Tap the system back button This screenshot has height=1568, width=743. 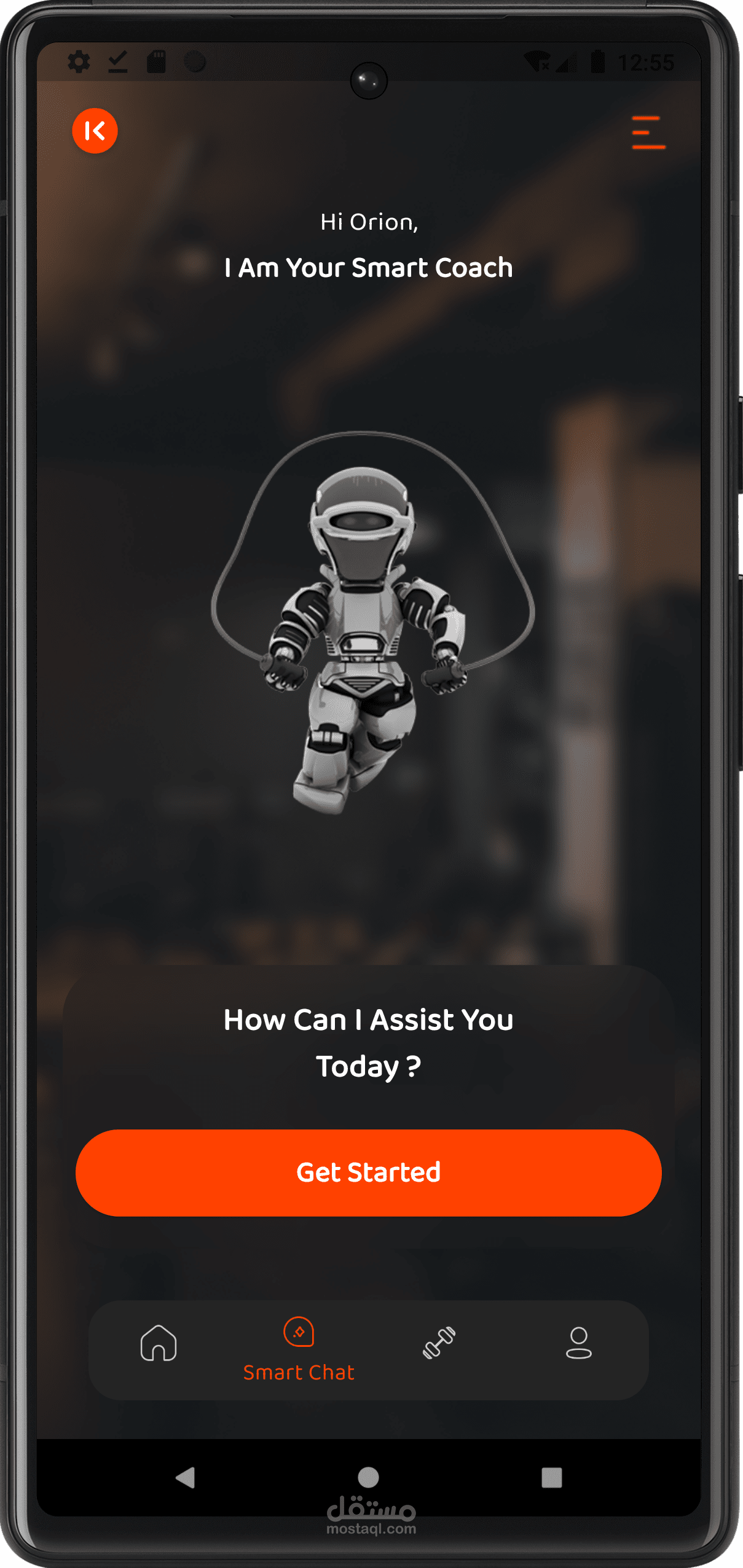click(185, 1477)
